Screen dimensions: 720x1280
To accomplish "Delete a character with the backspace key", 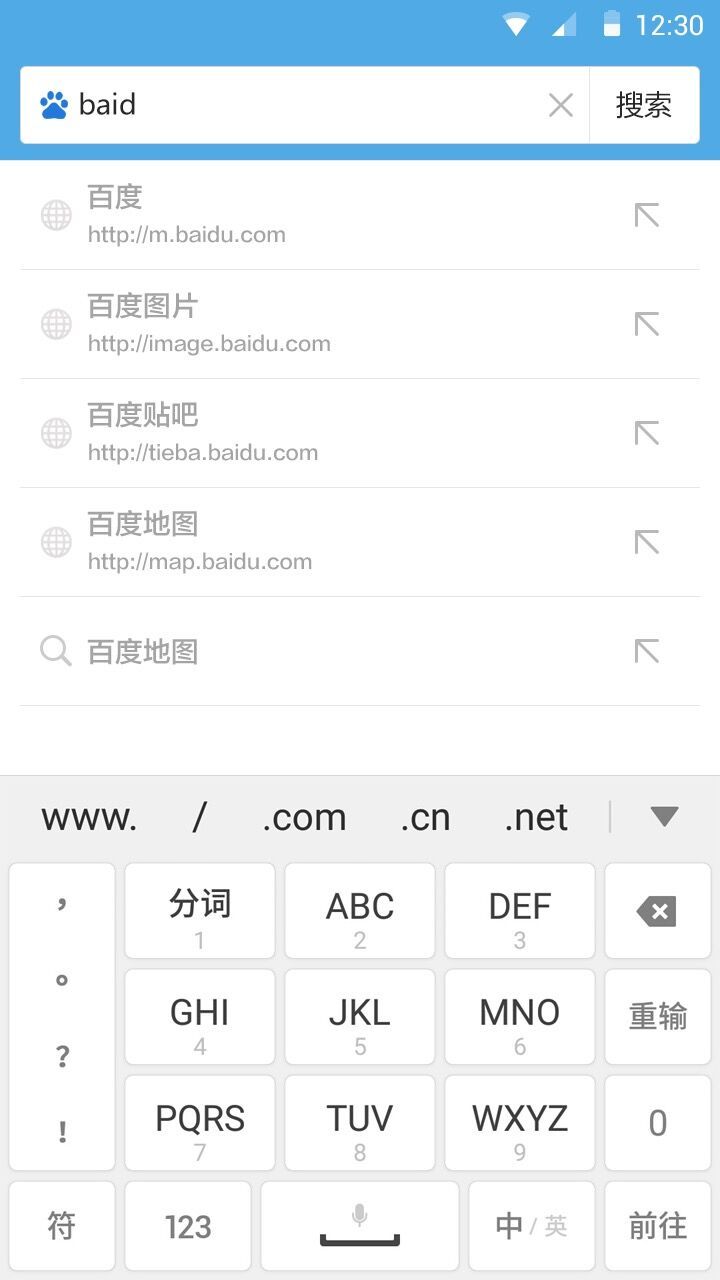I will (x=657, y=911).
